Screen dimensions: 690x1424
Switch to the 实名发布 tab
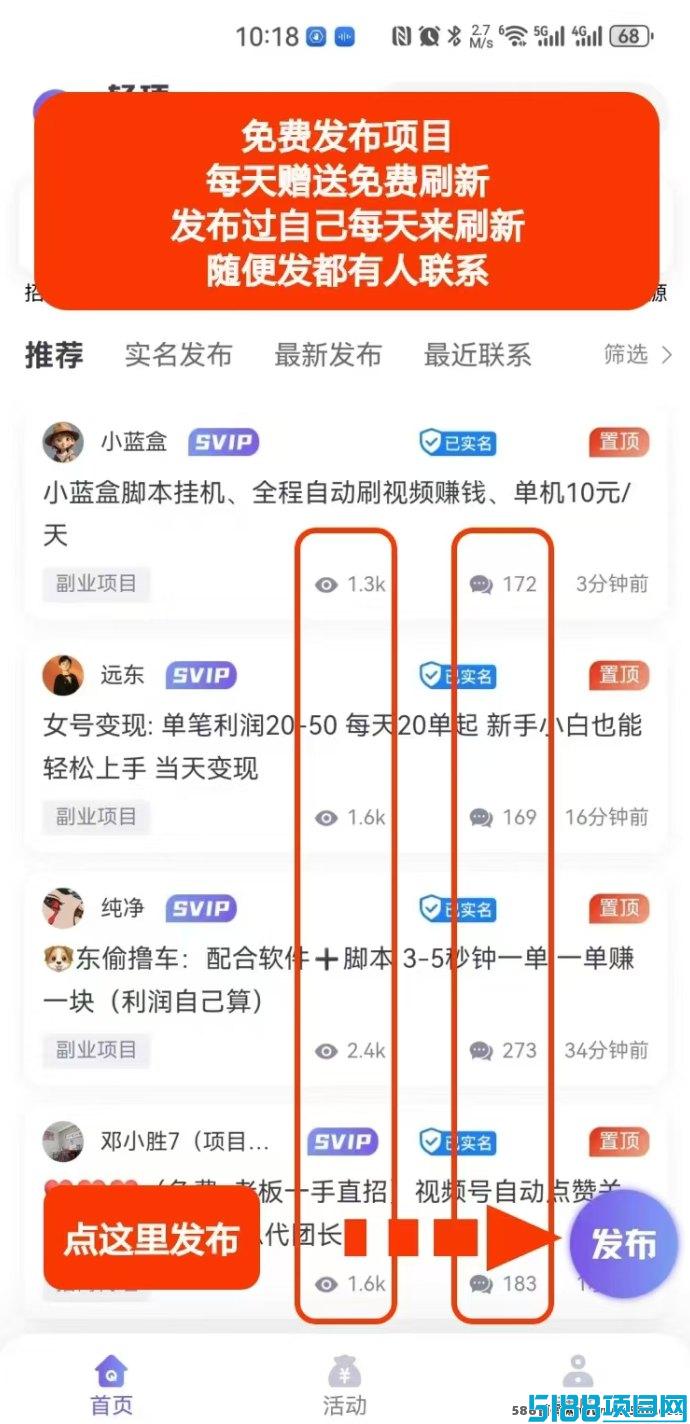point(178,355)
